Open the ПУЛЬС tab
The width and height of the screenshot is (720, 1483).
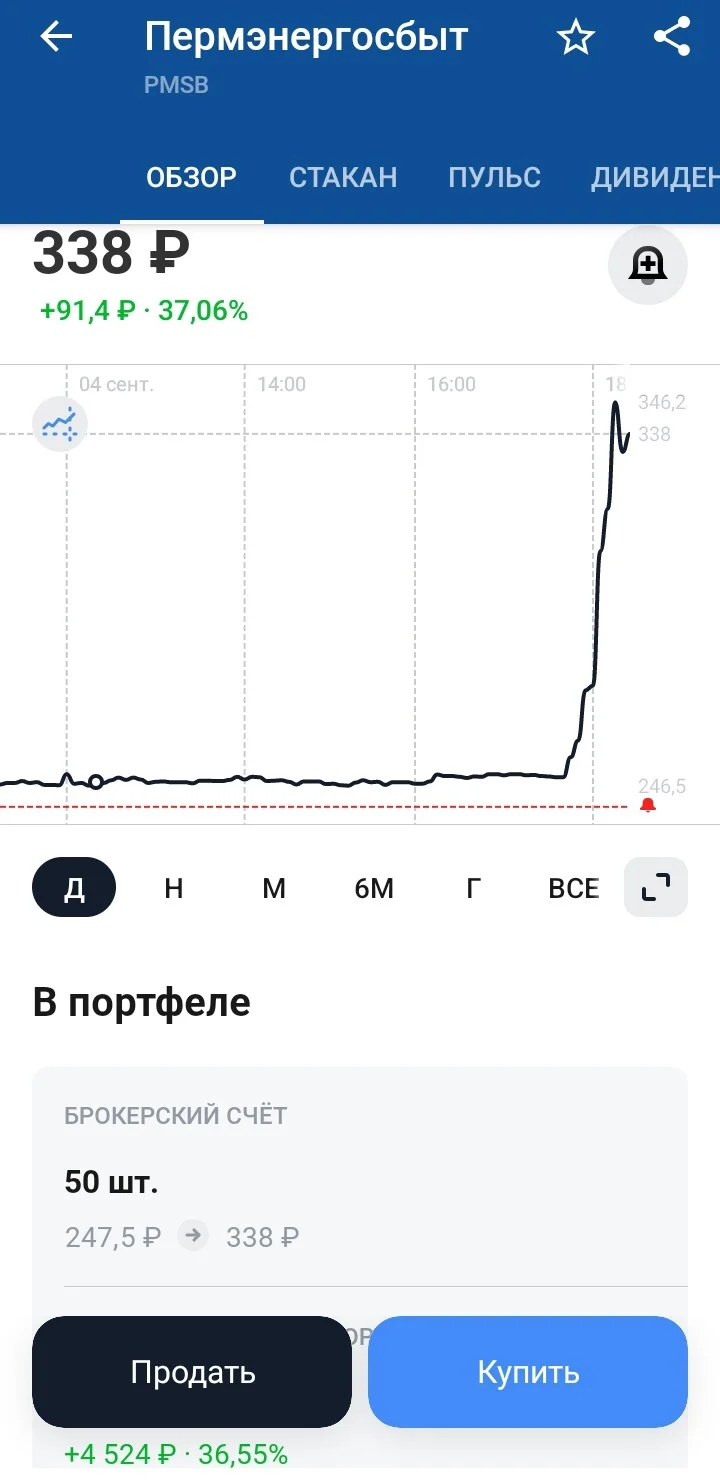point(494,177)
